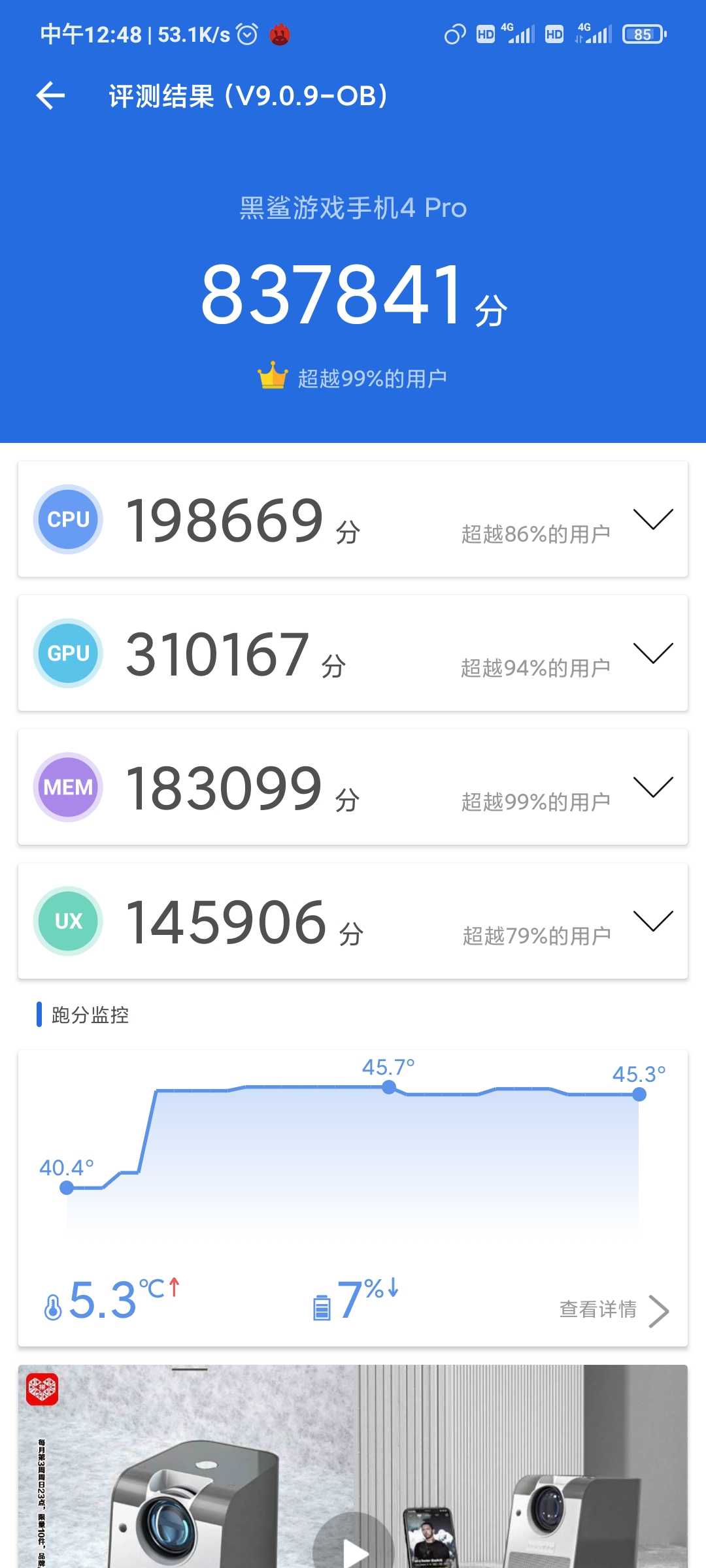The height and width of the screenshot is (1568, 706).
Task: Open 查看详情 for benchmark monitoring
Action: click(x=614, y=1310)
